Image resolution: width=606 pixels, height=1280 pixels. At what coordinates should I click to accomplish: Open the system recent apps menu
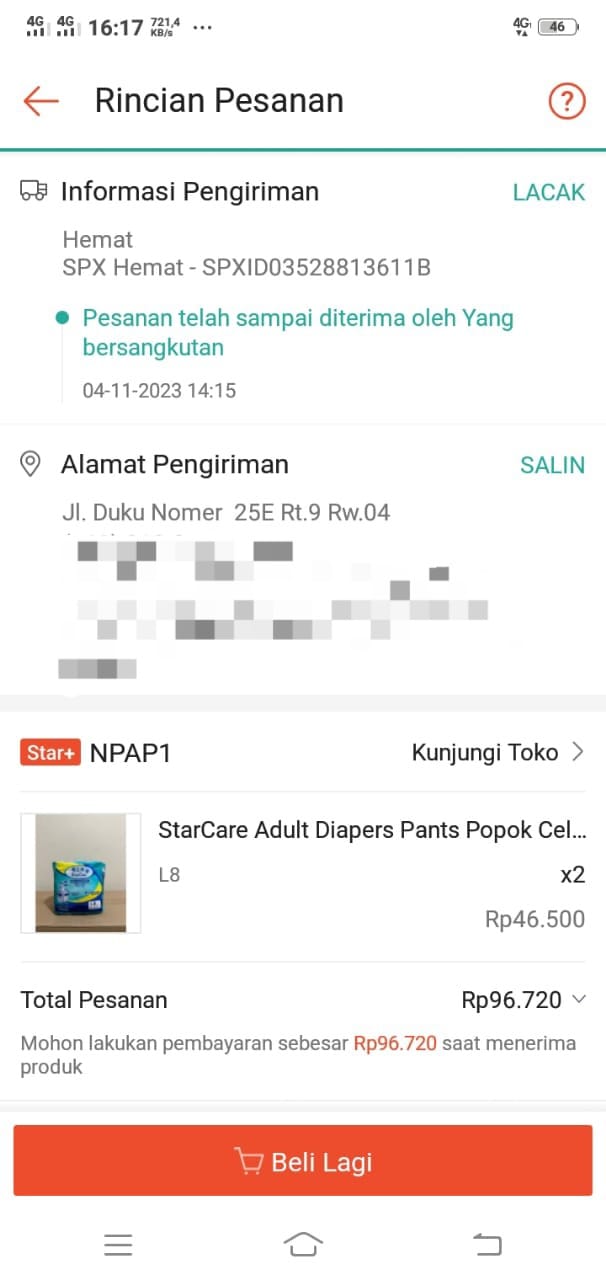[118, 1244]
